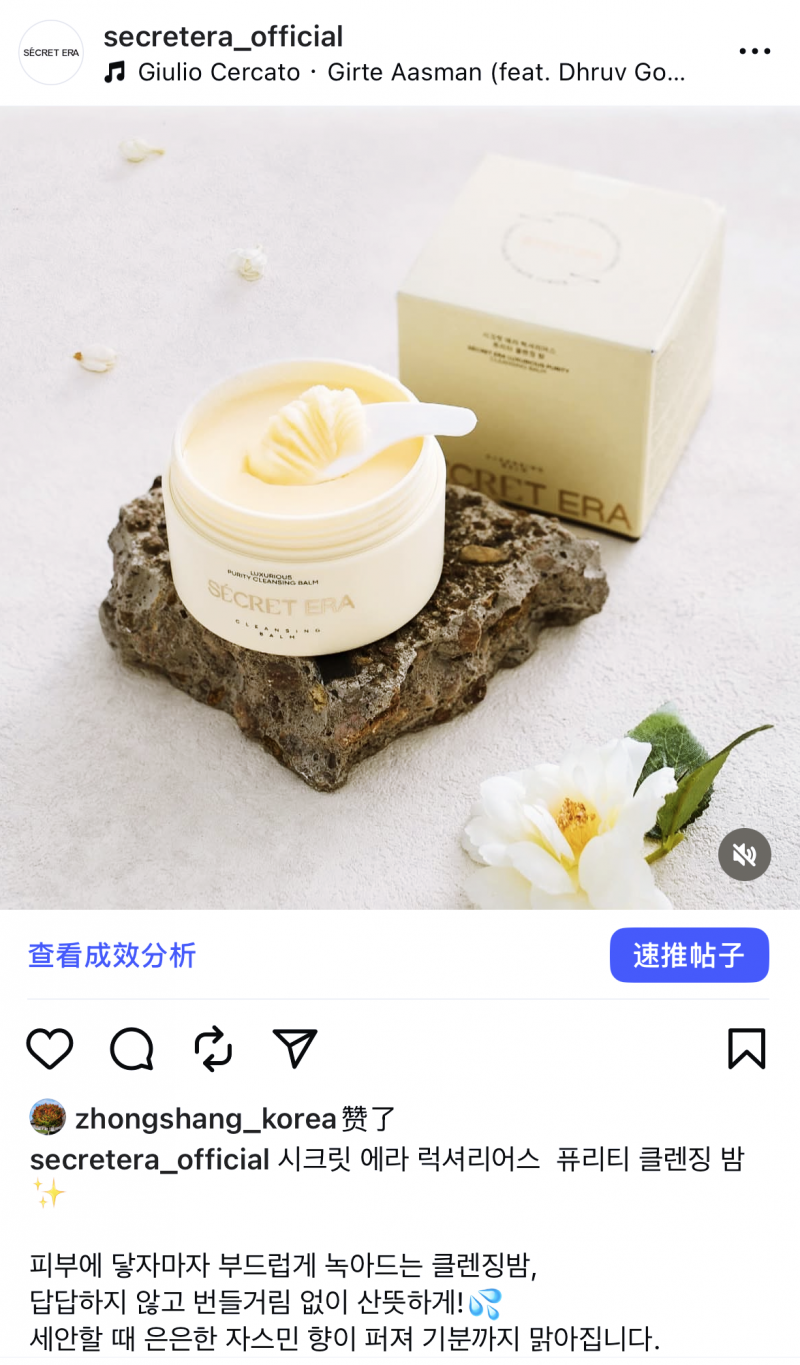Open secretera_official profile picture
This screenshot has height=1365, width=800.
pyautogui.click(x=51, y=52)
